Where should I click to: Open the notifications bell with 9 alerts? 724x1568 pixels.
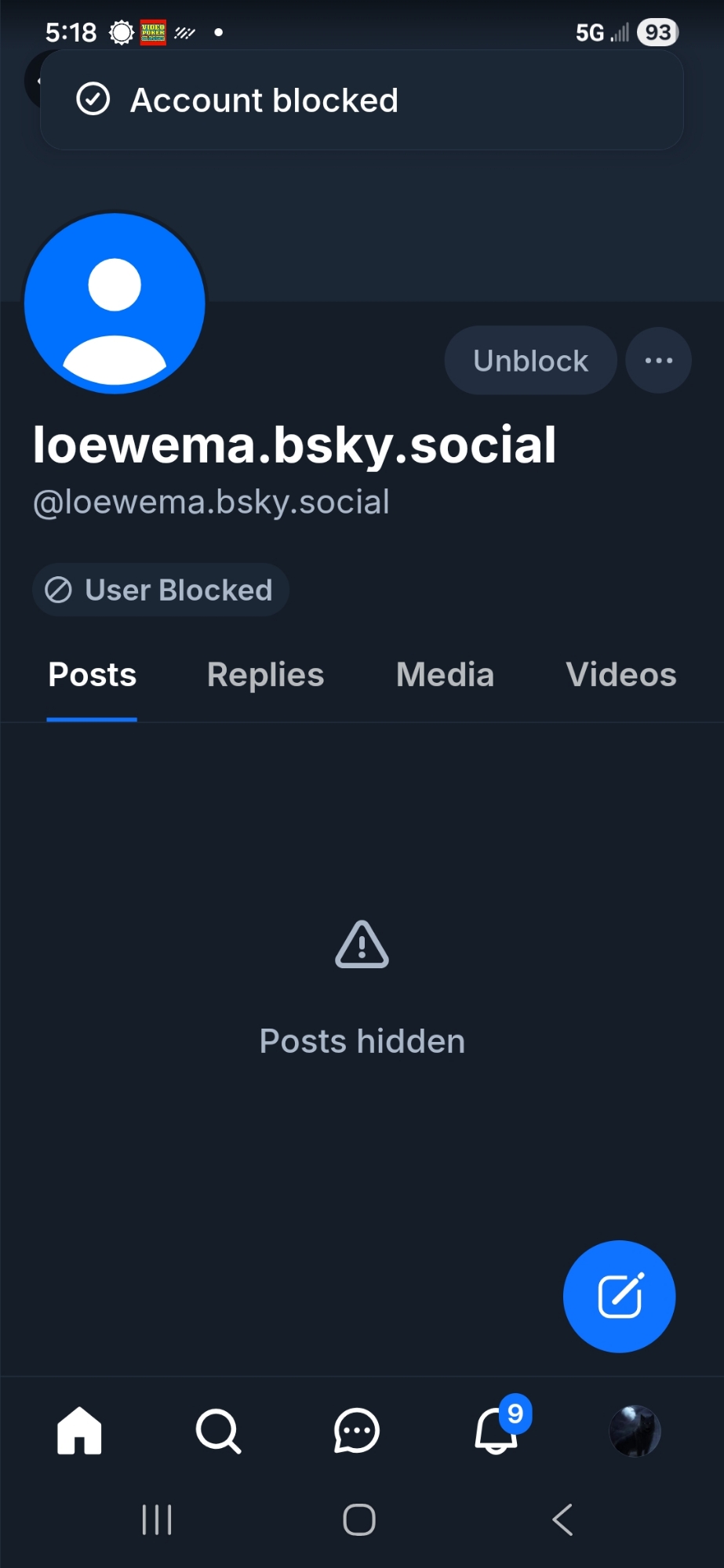click(497, 1431)
